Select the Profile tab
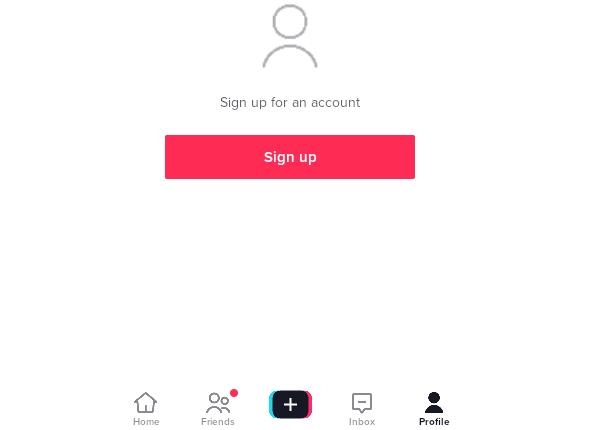Image resolution: width=603 pixels, height=430 pixels. [434, 408]
